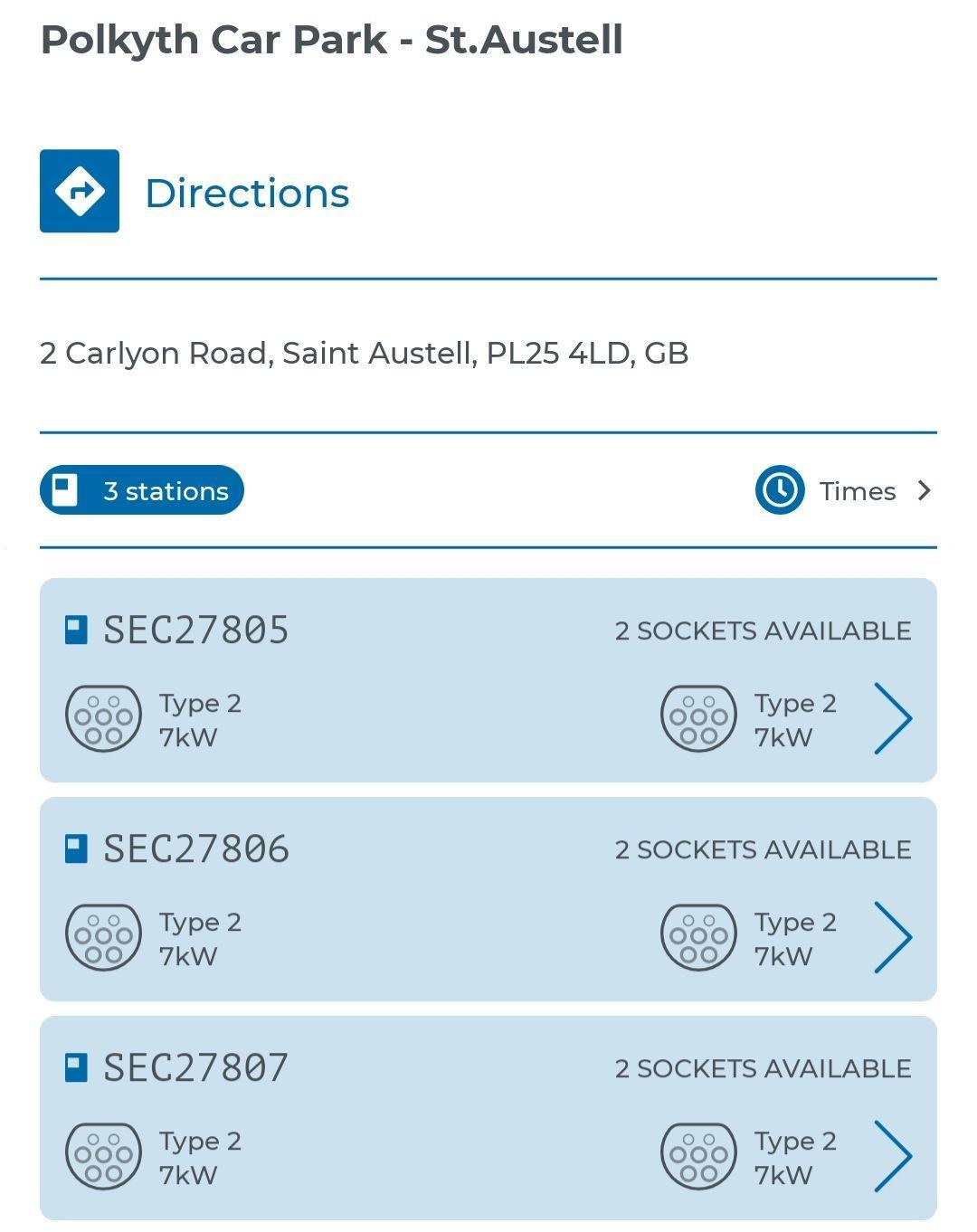Screen dimensions: 977x1232
Task: Expand station SEC27807 details arrow
Action: coord(895,1155)
